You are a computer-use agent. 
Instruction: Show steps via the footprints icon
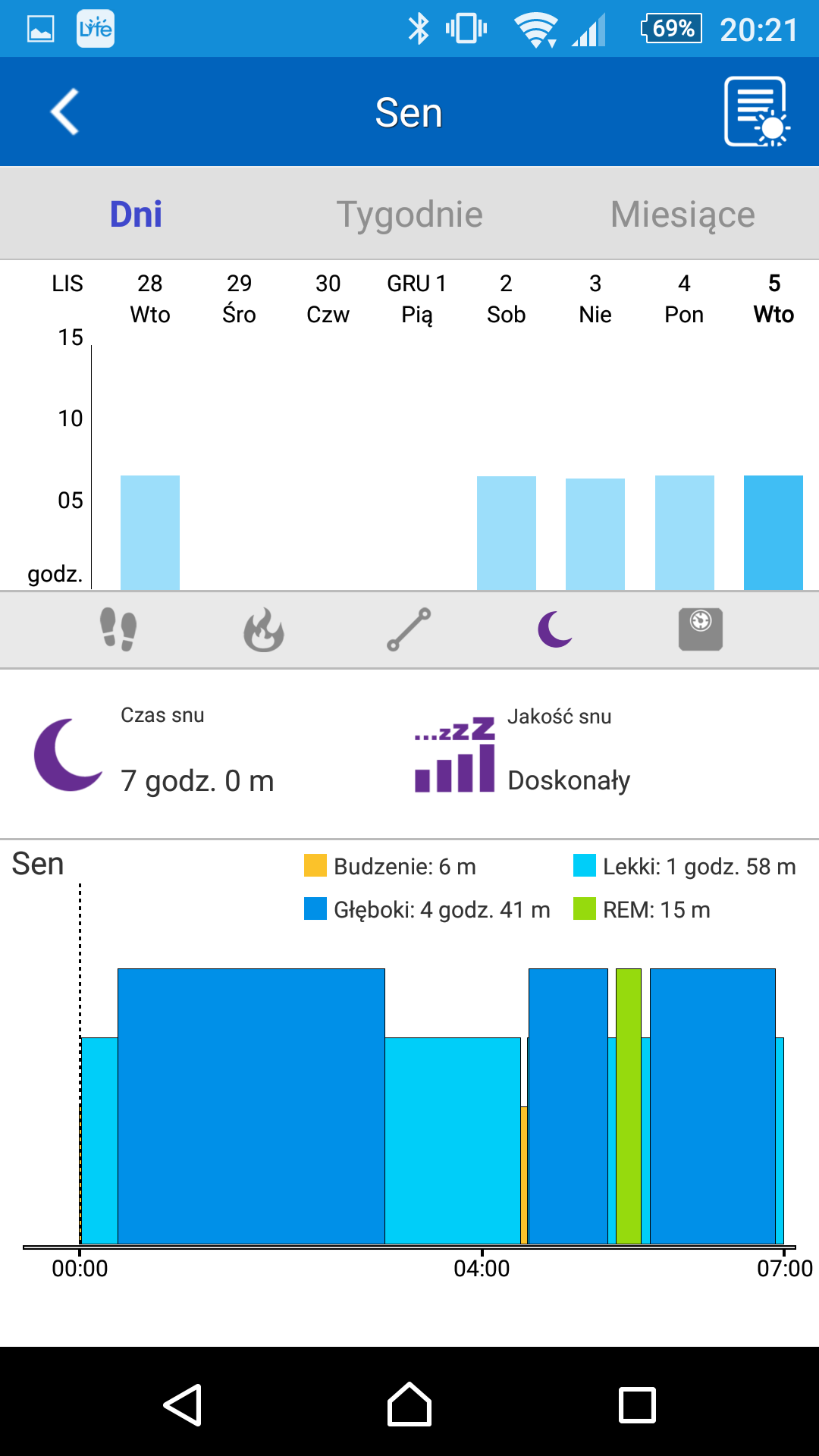[x=118, y=629]
